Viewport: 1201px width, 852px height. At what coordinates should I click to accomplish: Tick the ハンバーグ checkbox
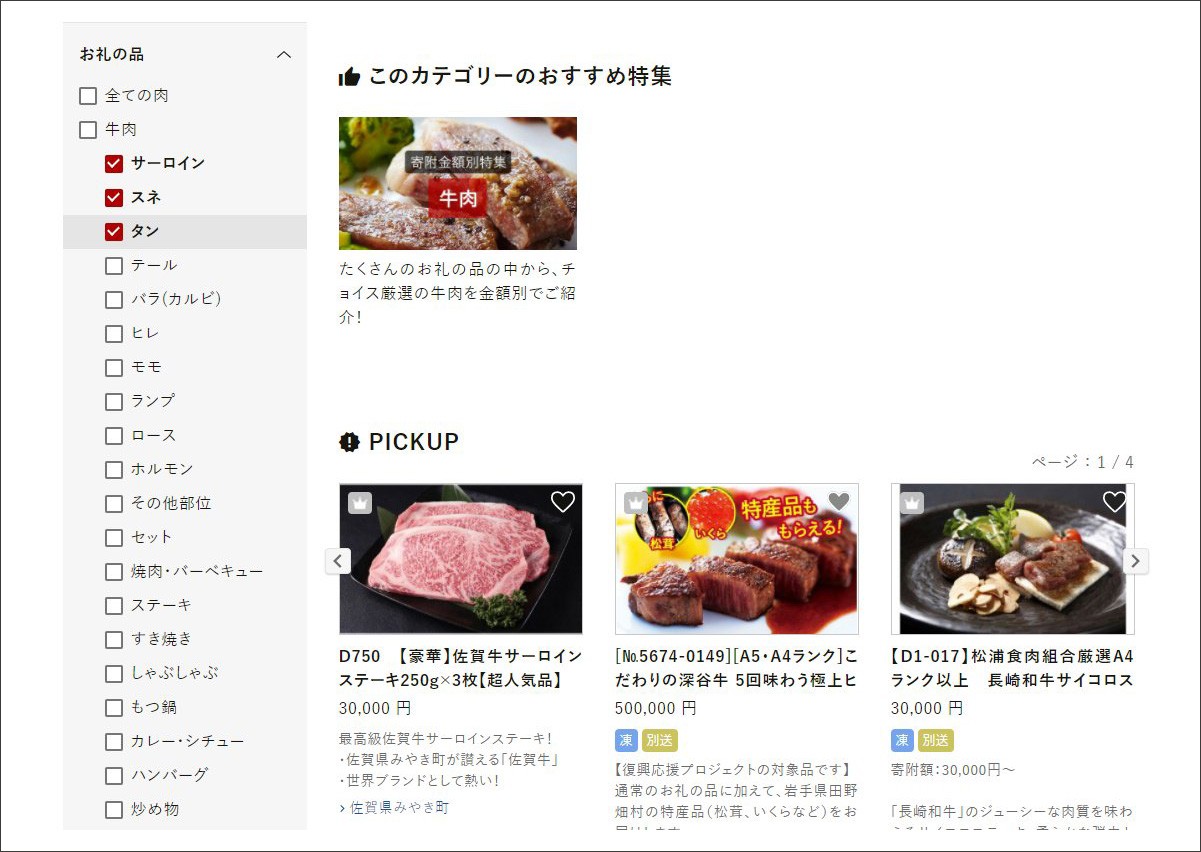tap(114, 776)
